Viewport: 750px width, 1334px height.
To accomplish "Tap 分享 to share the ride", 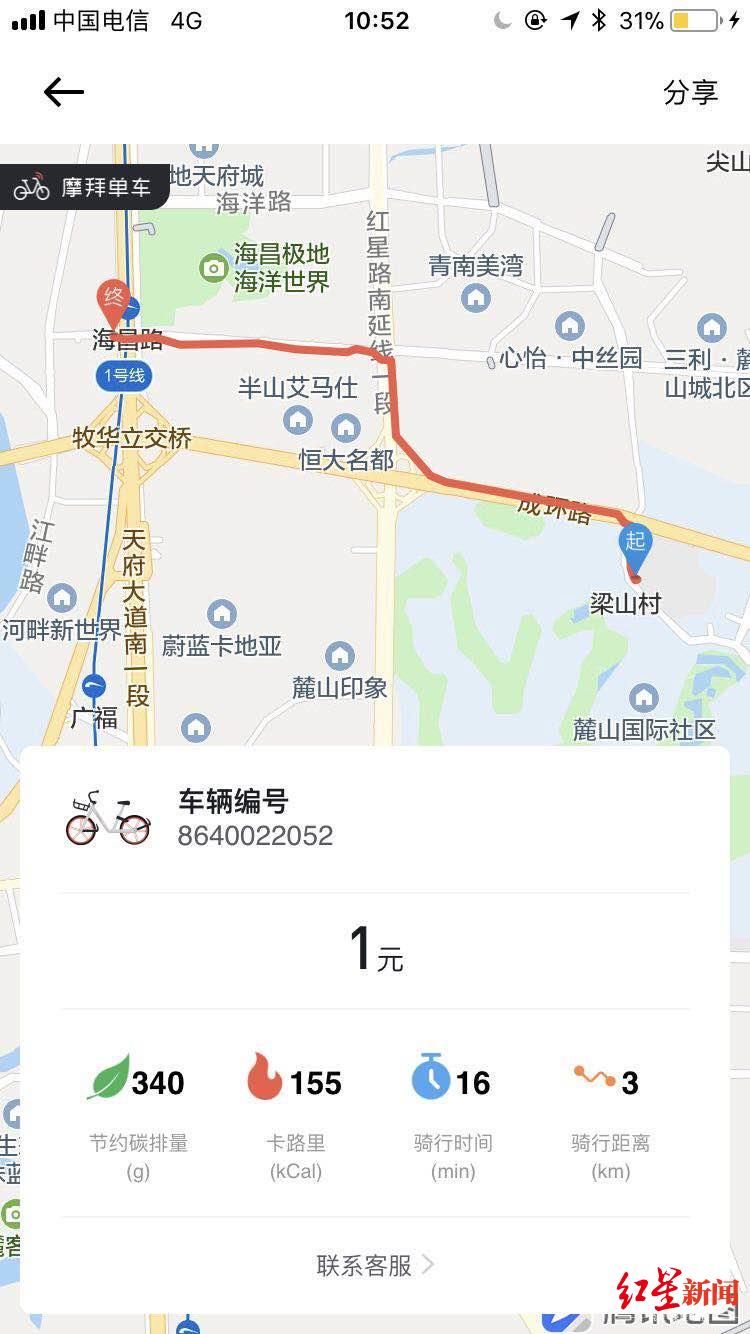I will click(692, 92).
